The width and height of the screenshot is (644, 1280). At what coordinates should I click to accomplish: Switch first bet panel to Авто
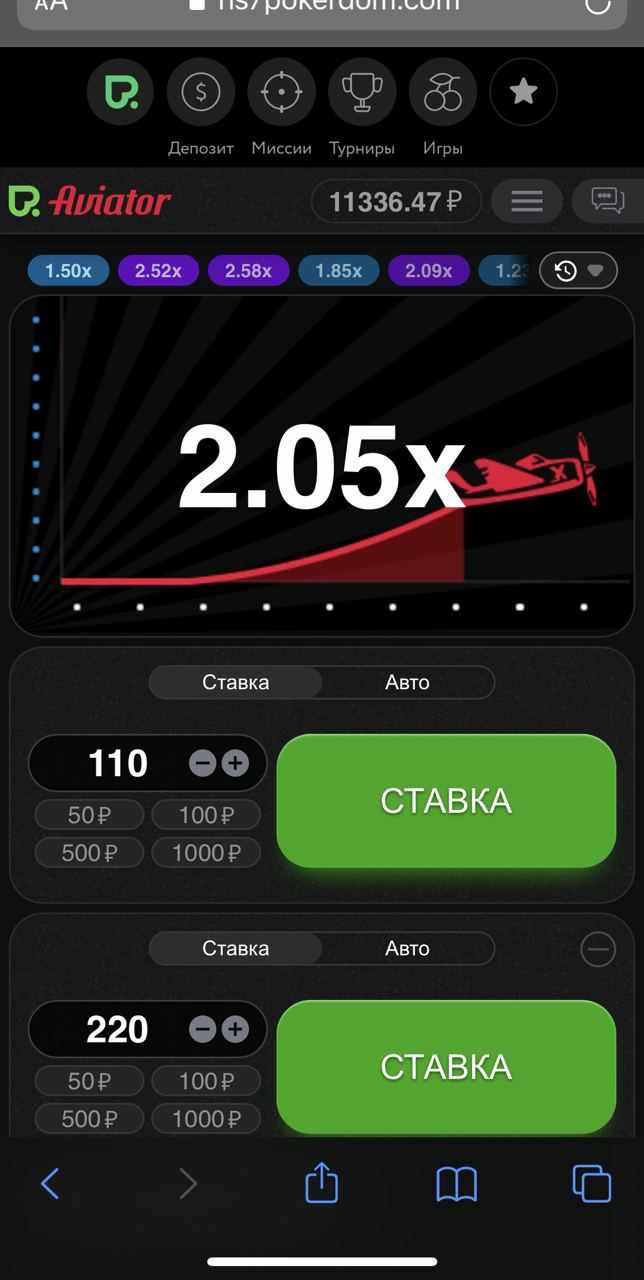coord(407,682)
